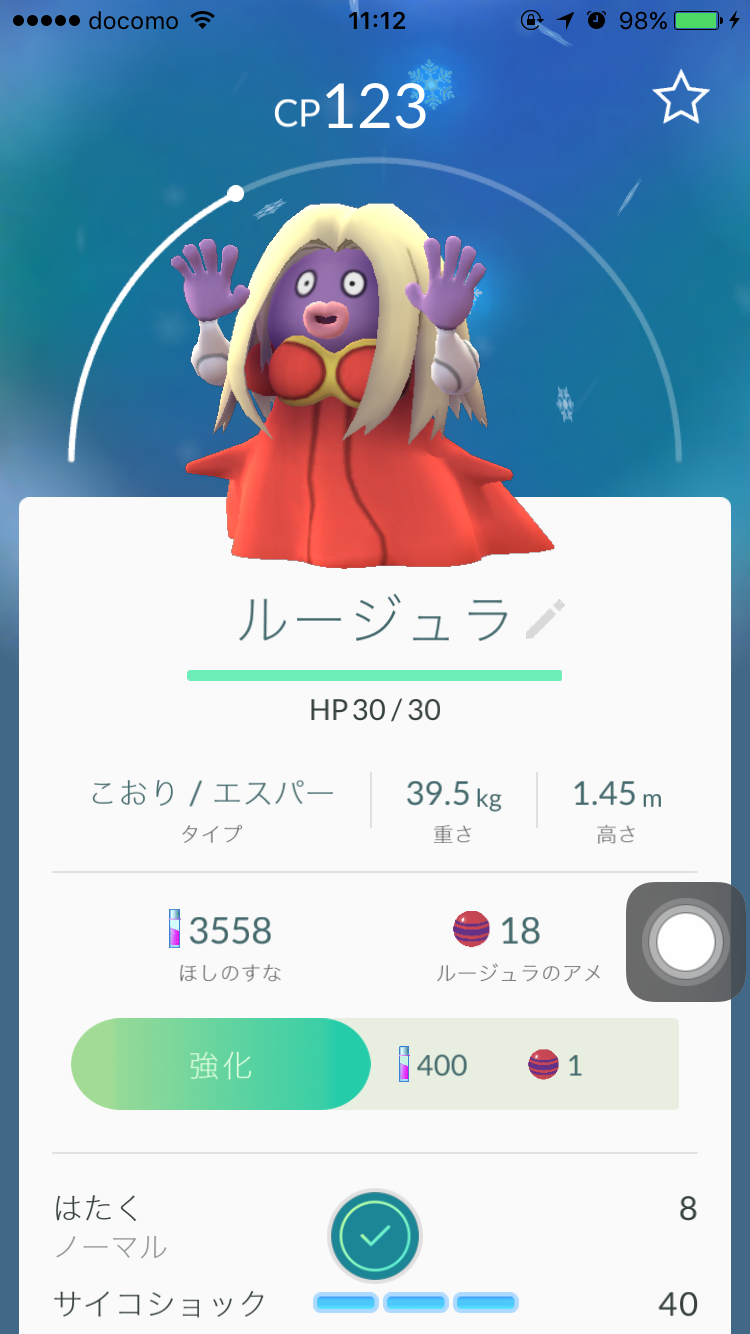This screenshot has width=750, height=1334.
Task: Tap the green checkmark badge between the moves
Action: coord(374,1235)
